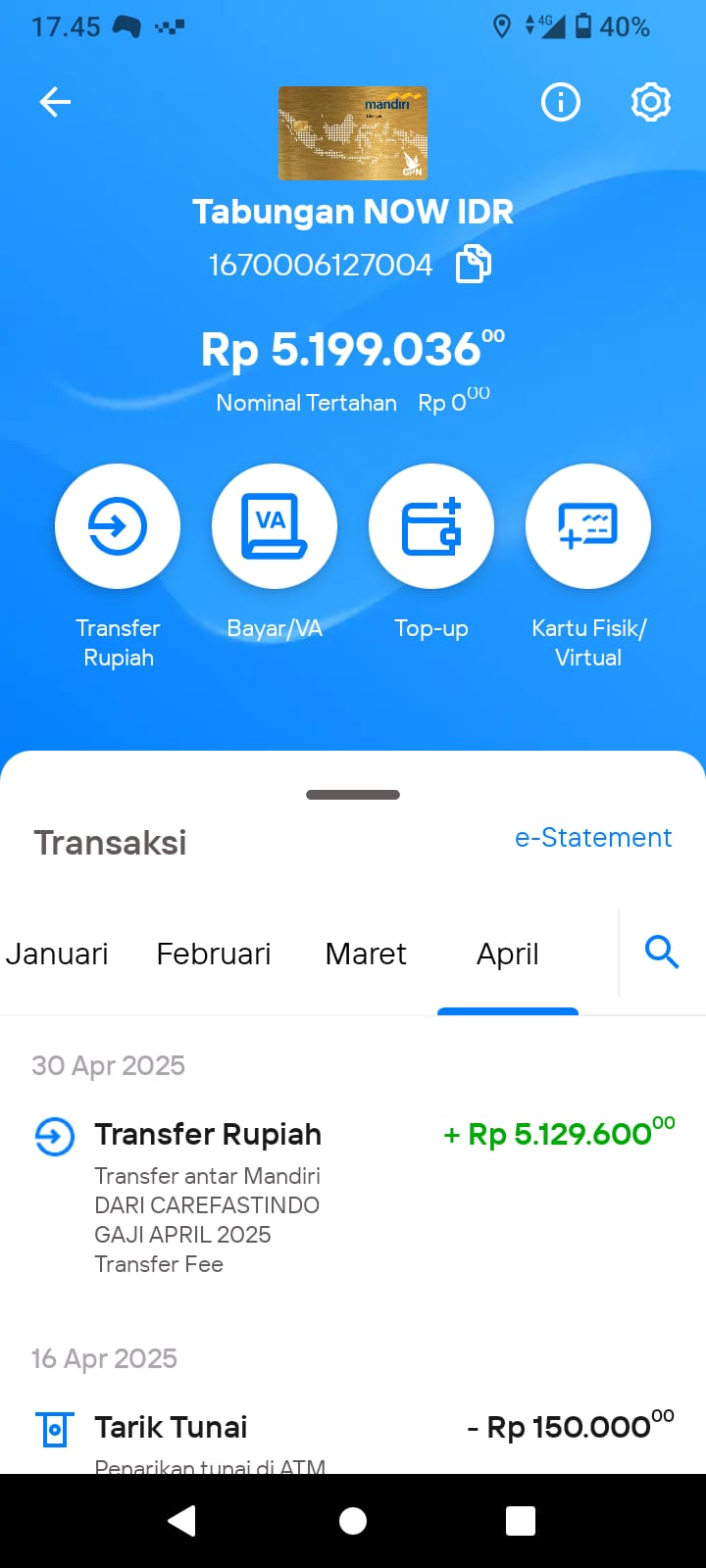Viewport: 706px width, 1568px height.
Task: Open the account settings gear
Action: tap(651, 102)
